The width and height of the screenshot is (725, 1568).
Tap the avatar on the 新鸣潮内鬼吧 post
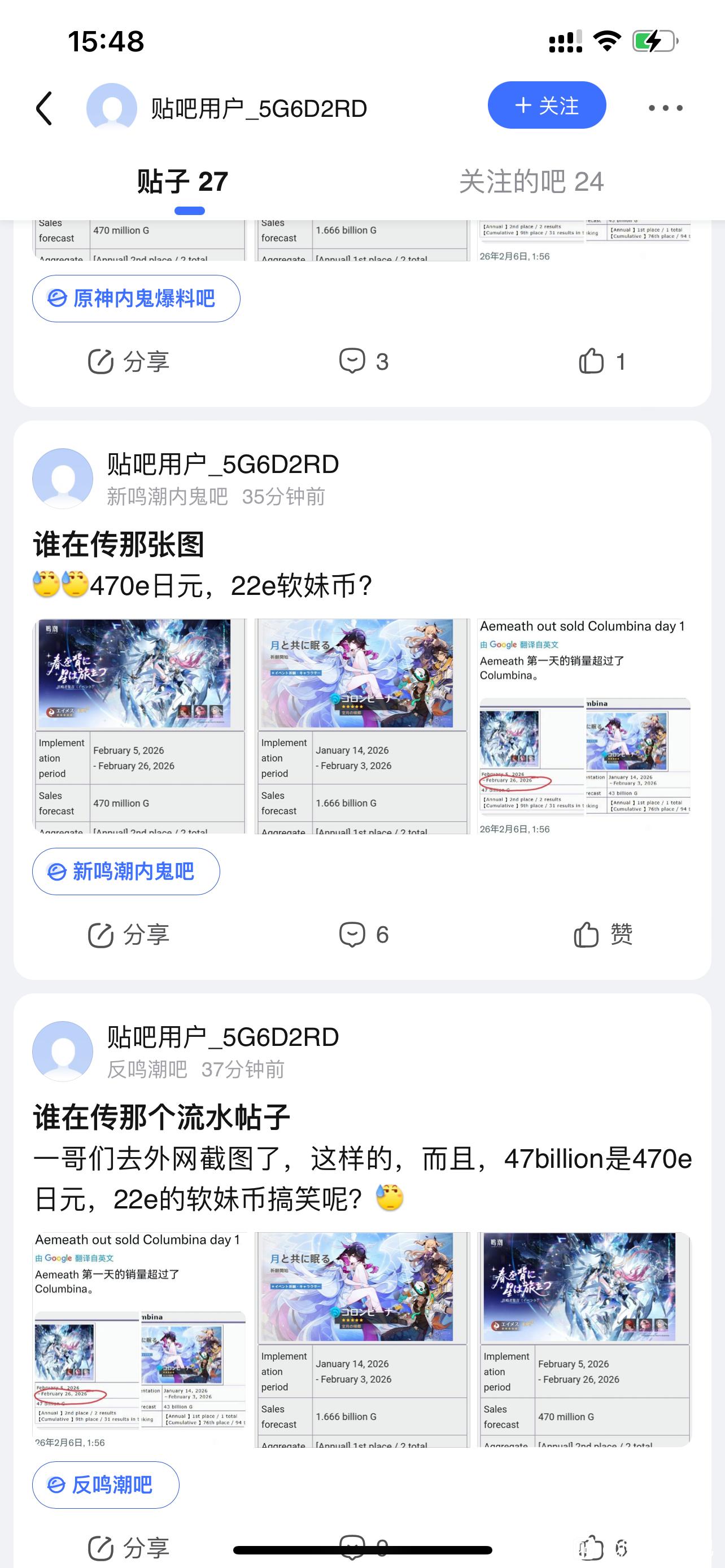[x=63, y=479]
